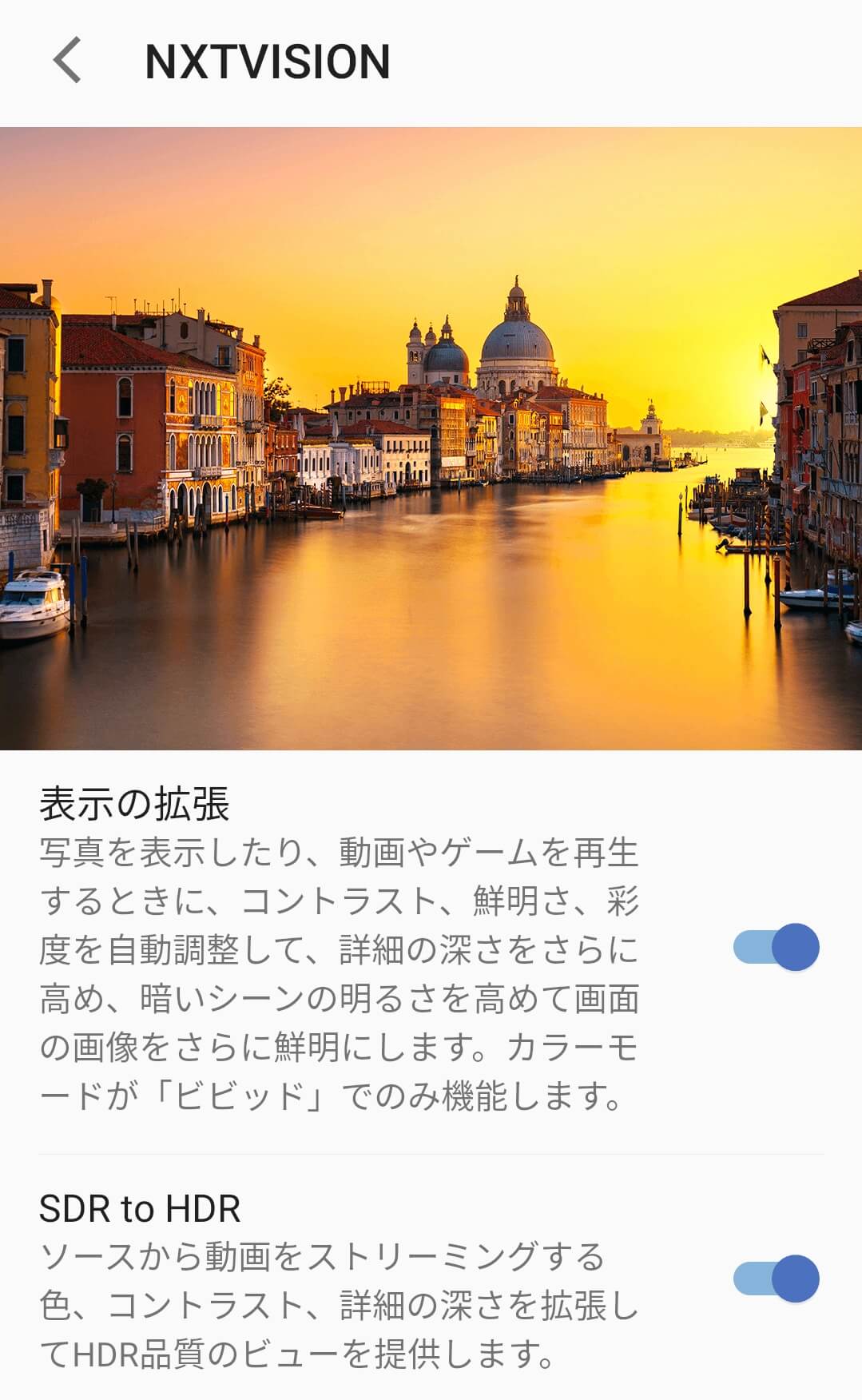862x1400 pixels.
Task: Disable the SDR to HDR switch
Action: pos(776,1279)
